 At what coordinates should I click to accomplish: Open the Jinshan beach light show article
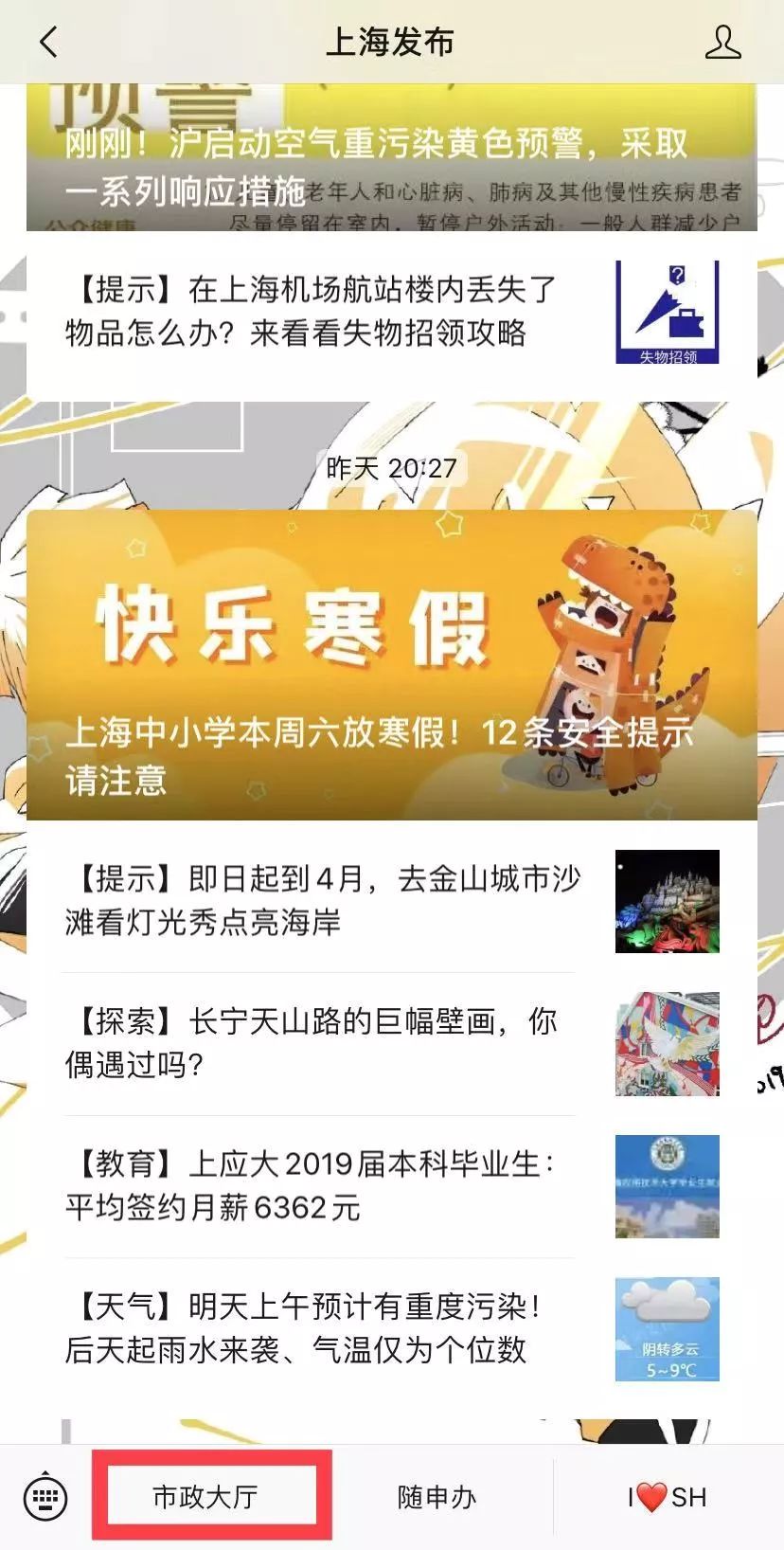[x=392, y=900]
